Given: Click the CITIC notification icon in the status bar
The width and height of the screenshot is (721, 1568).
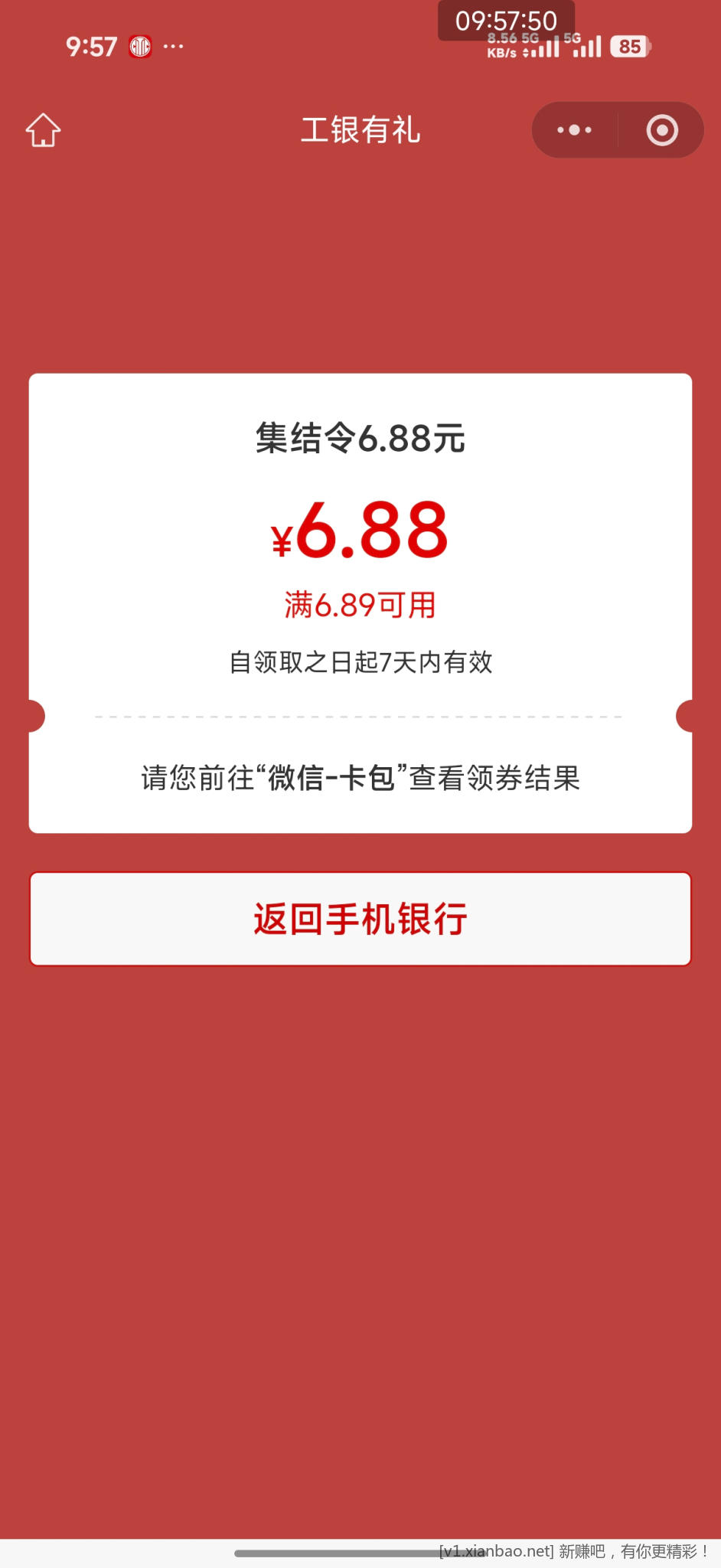Looking at the screenshot, I should tap(139, 46).
